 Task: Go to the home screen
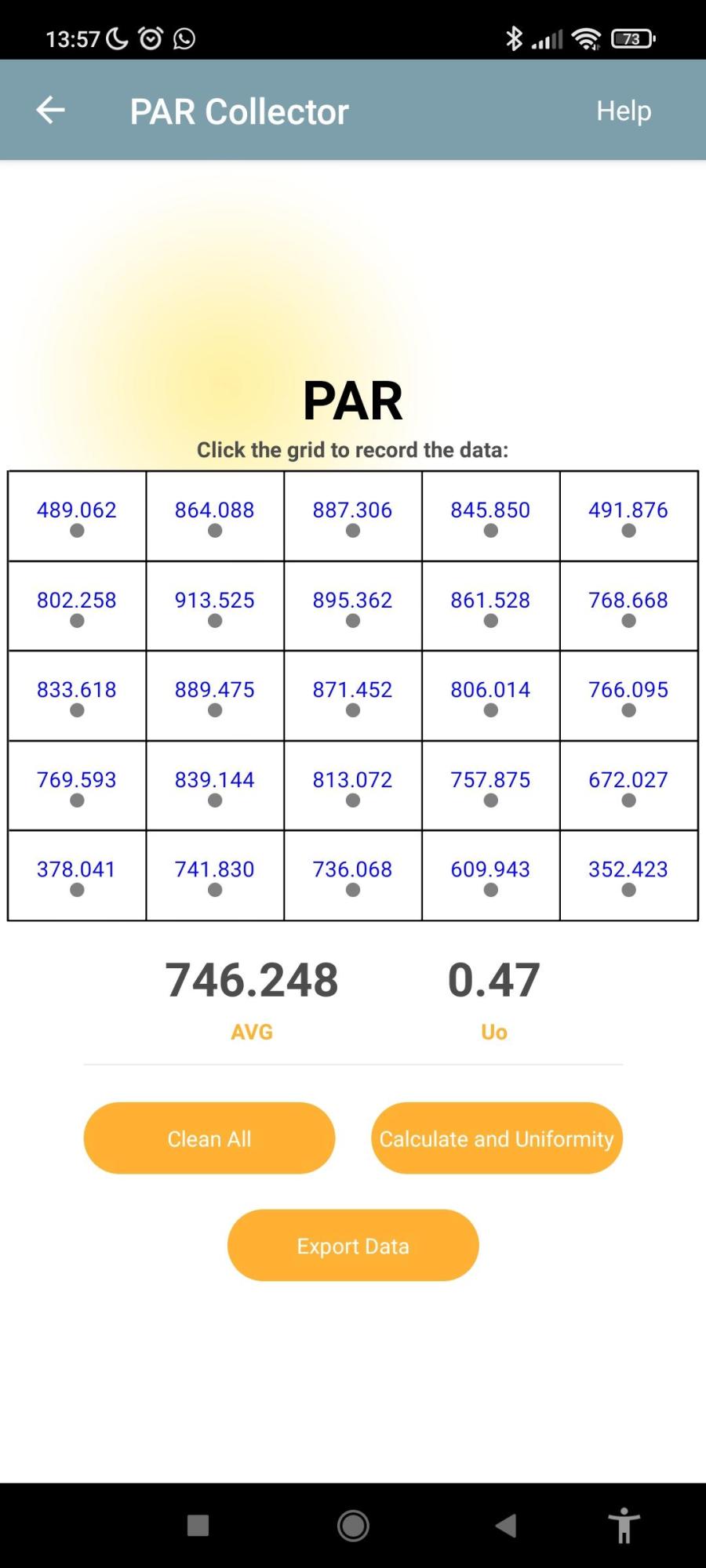[353, 1526]
